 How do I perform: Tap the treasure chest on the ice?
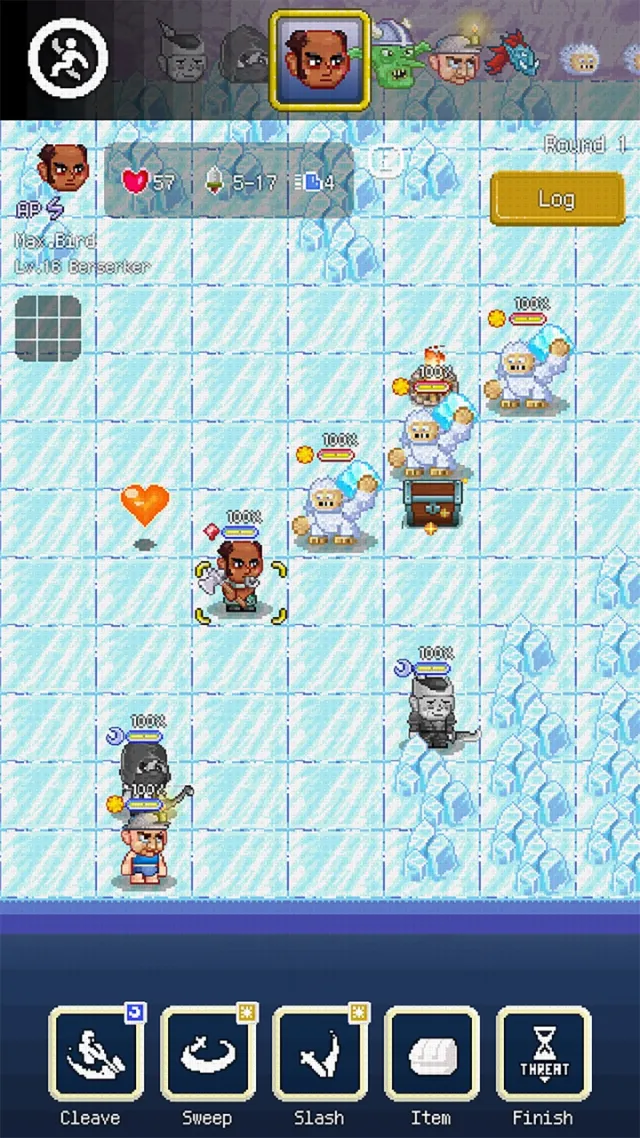pos(433,503)
